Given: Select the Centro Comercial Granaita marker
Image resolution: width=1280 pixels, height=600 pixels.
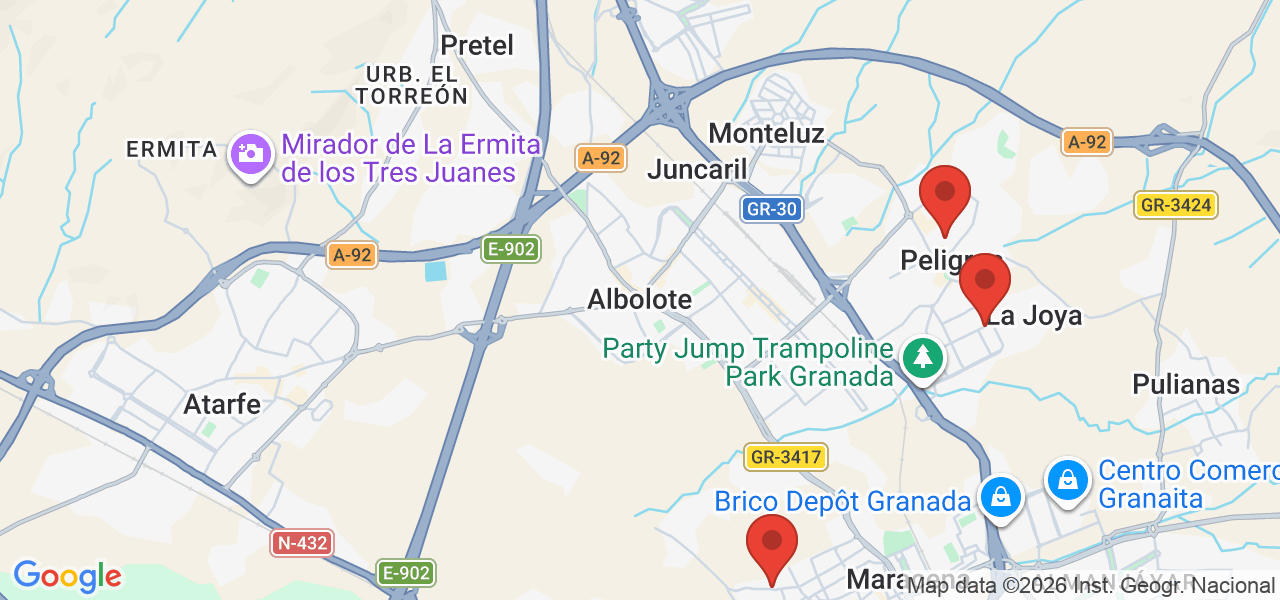Looking at the screenshot, I should tap(1068, 481).
